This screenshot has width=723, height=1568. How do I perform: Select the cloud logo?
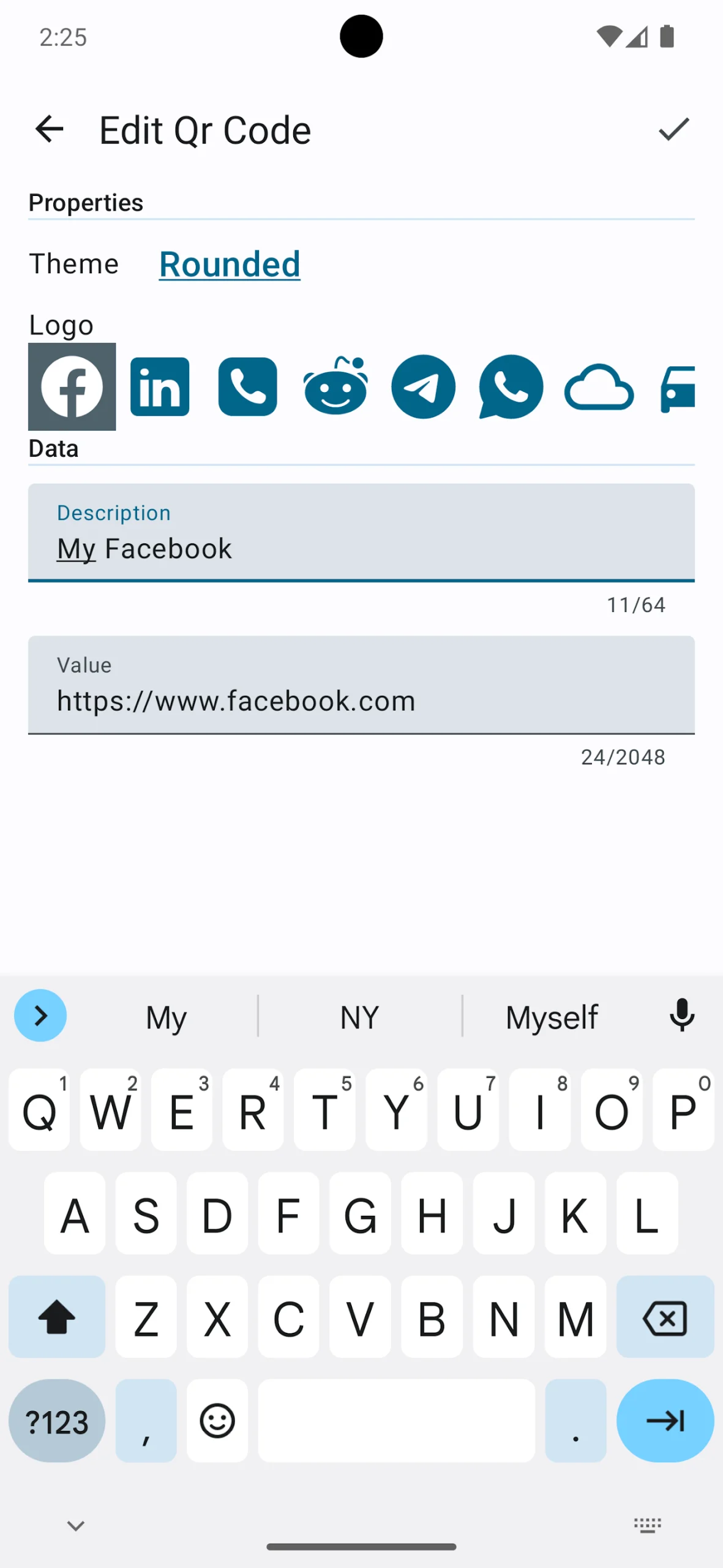[599, 386]
